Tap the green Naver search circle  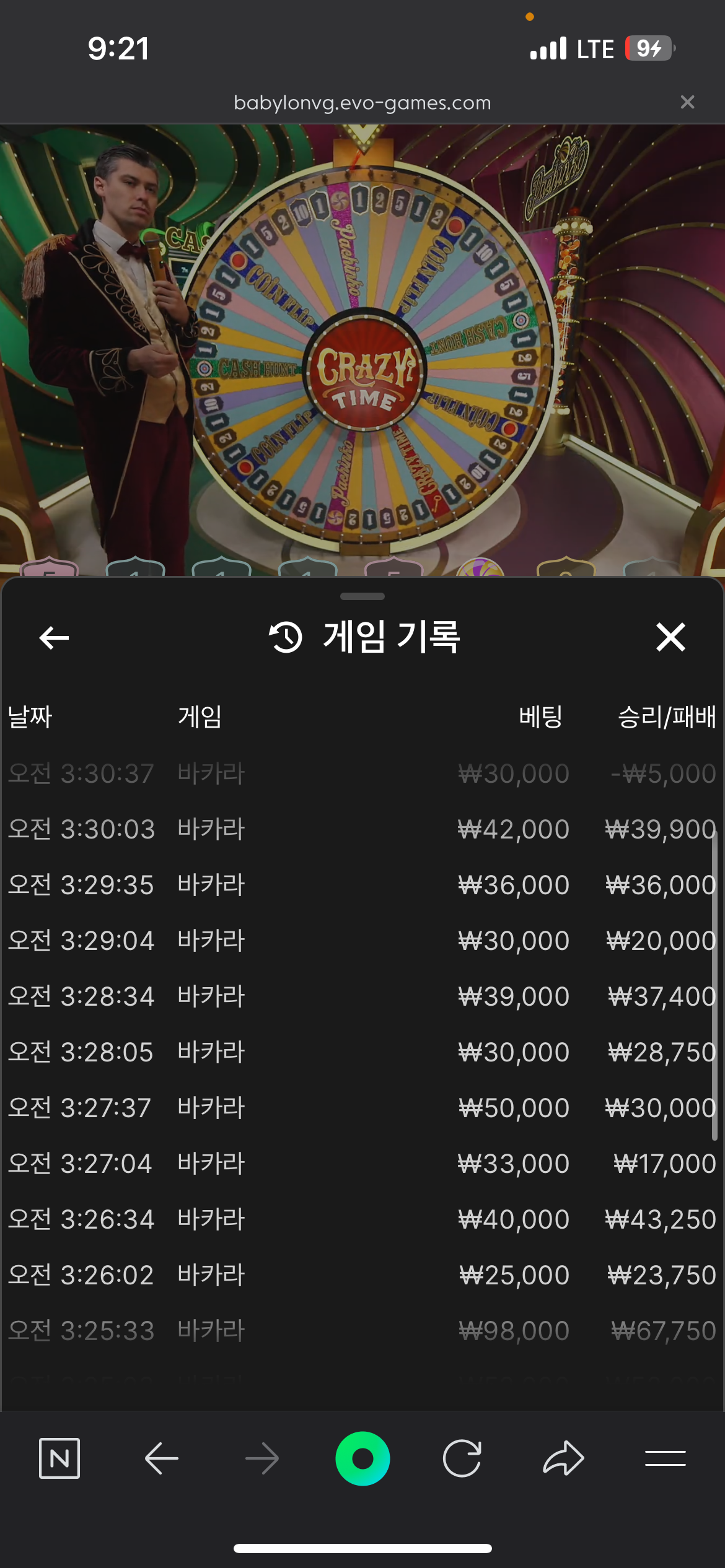362,1458
